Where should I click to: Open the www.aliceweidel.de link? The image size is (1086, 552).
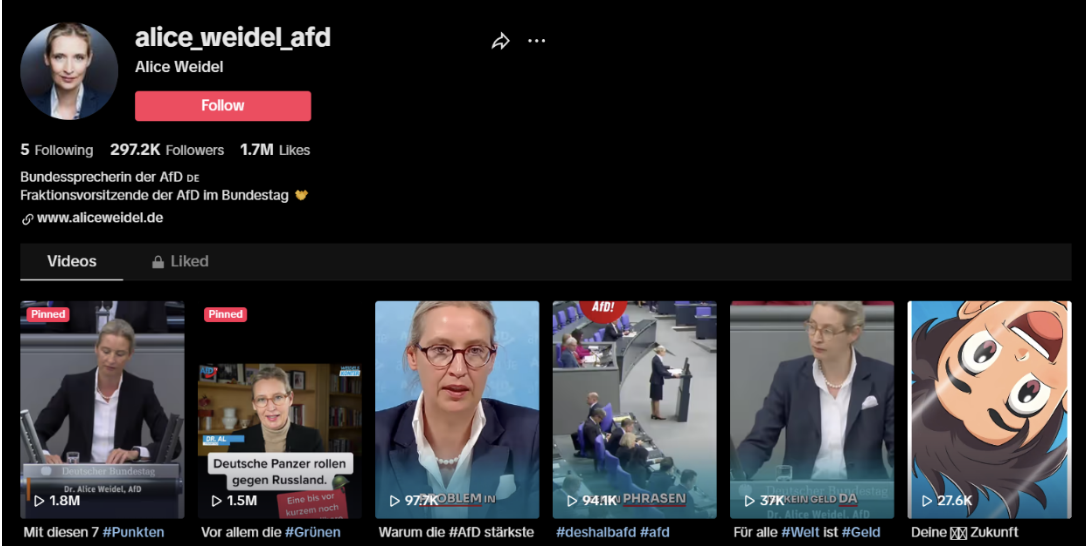99,218
